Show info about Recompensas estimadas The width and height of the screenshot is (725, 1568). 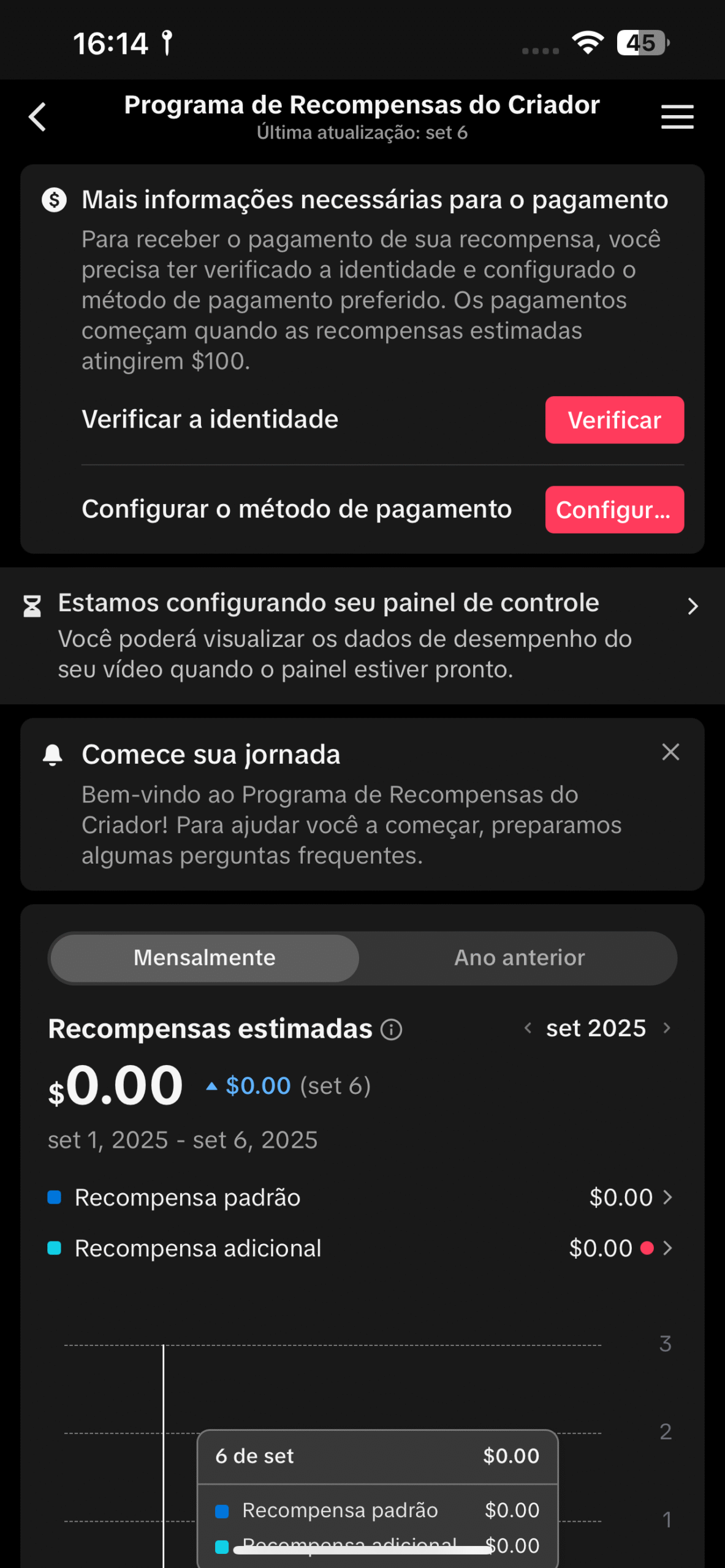[x=392, y=1030]
